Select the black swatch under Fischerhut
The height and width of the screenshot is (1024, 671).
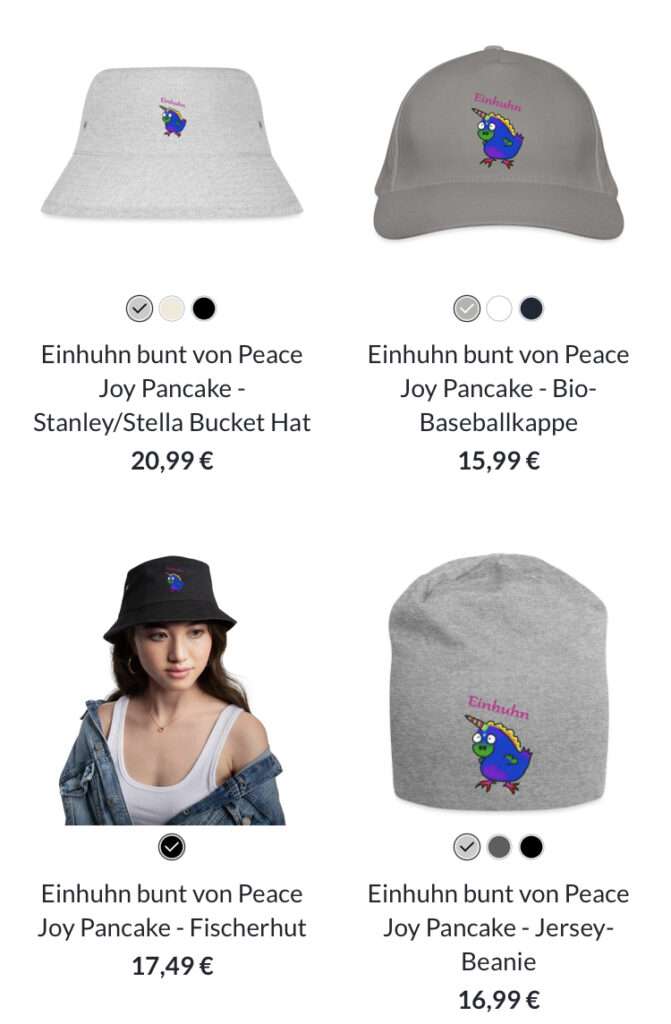point(172,848)
